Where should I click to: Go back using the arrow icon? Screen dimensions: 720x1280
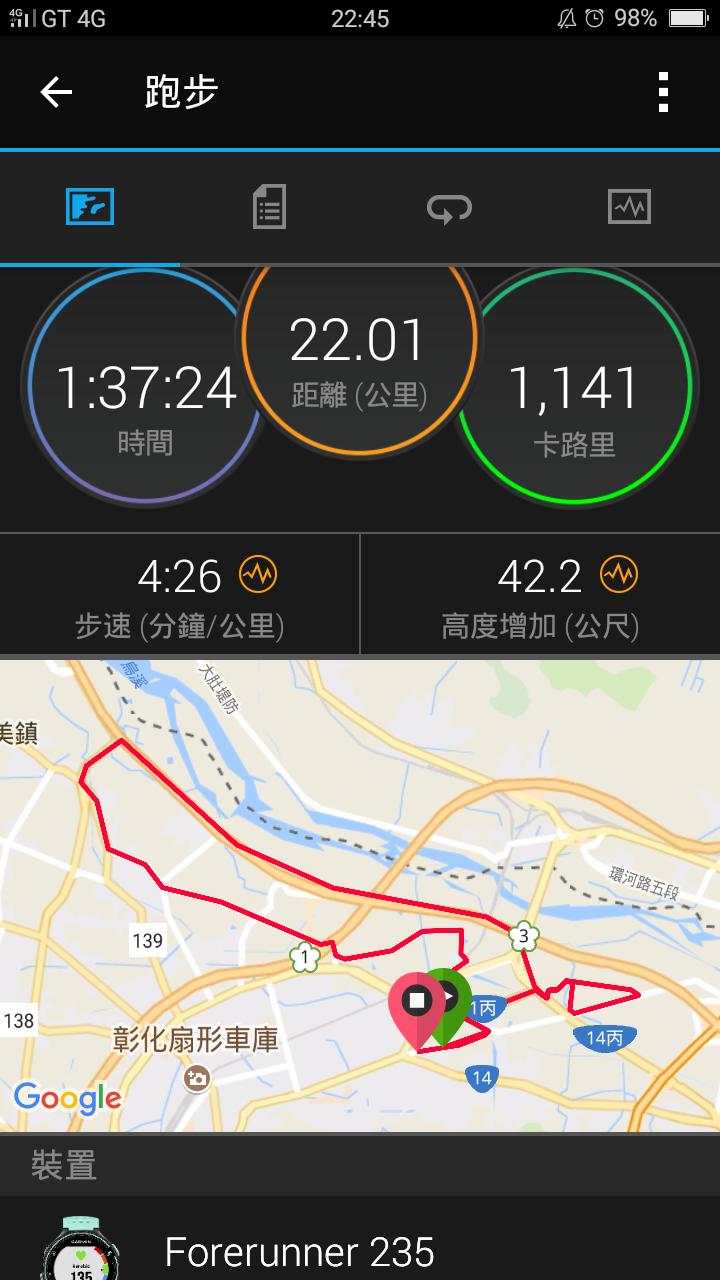pyautogui.click(x=56, y=92)
